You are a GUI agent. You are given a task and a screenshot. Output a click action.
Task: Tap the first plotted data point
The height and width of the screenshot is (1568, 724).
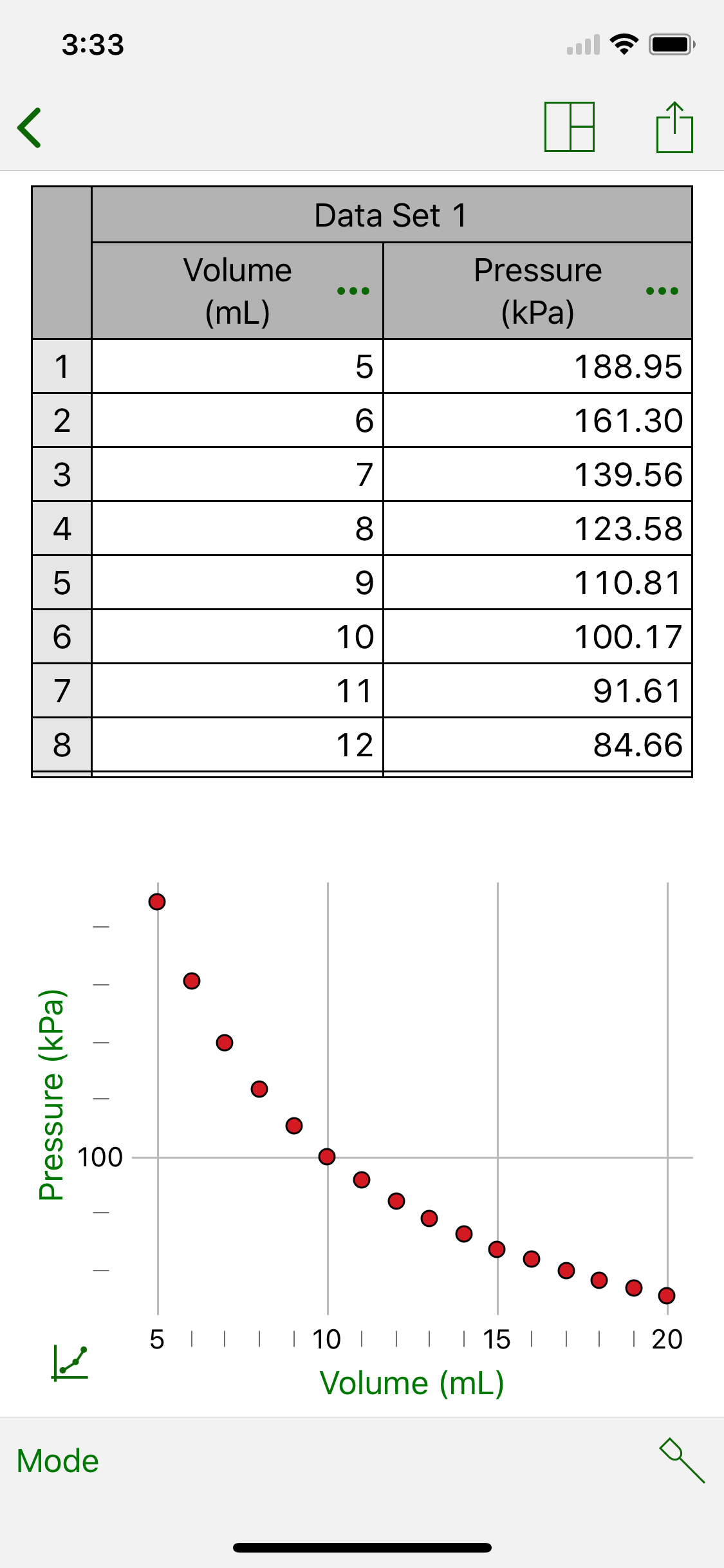pyautogui.click(x=156, y=902)
